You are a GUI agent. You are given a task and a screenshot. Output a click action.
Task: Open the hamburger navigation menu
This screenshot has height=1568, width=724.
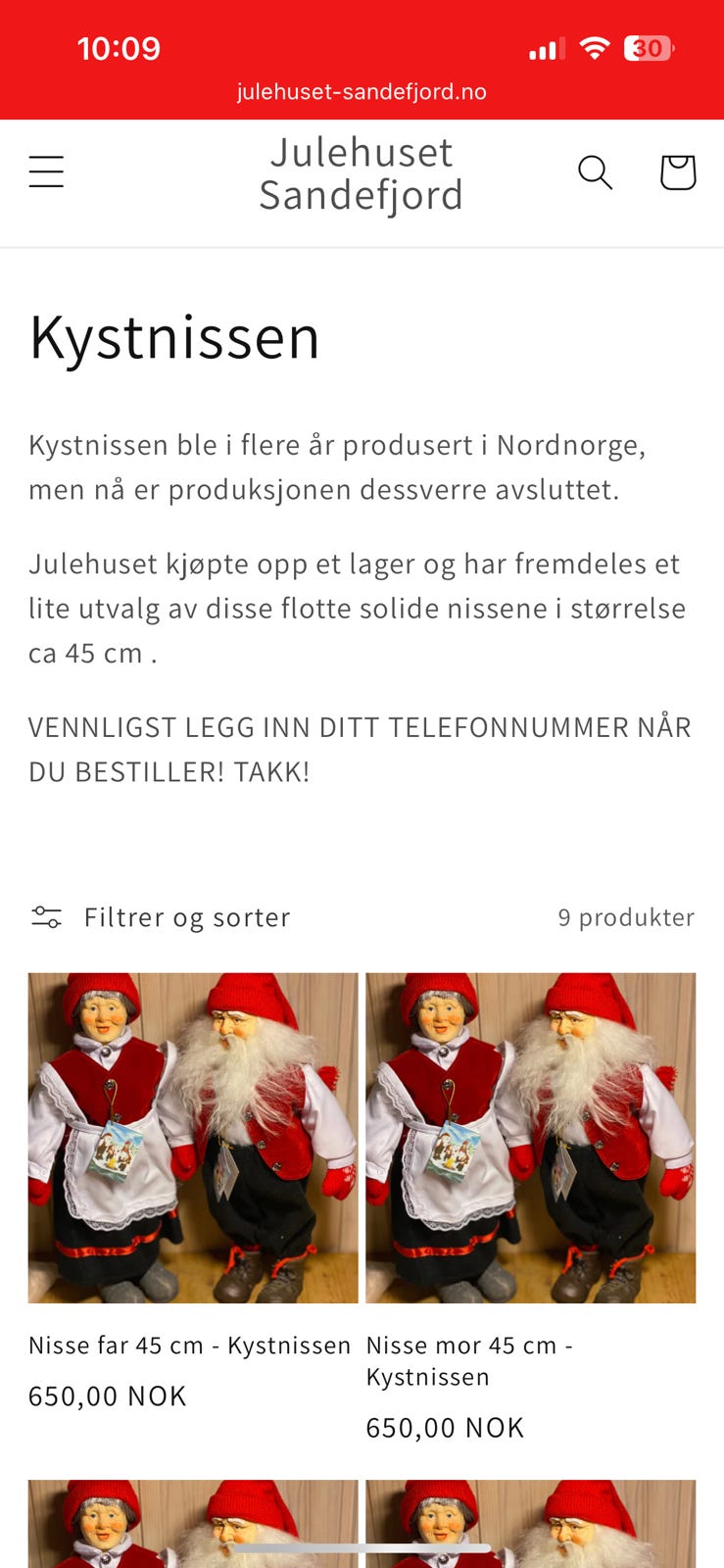(x=46, y=171)
